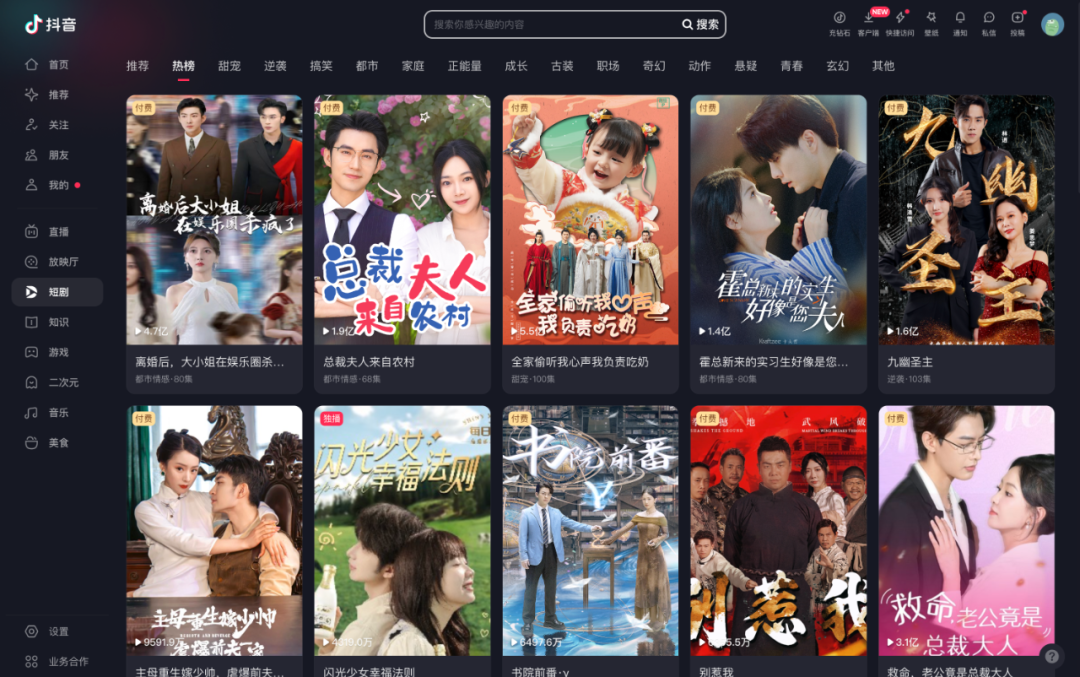Open the profile avatar
The image size is (1080, 677).
click(1051, 23)
